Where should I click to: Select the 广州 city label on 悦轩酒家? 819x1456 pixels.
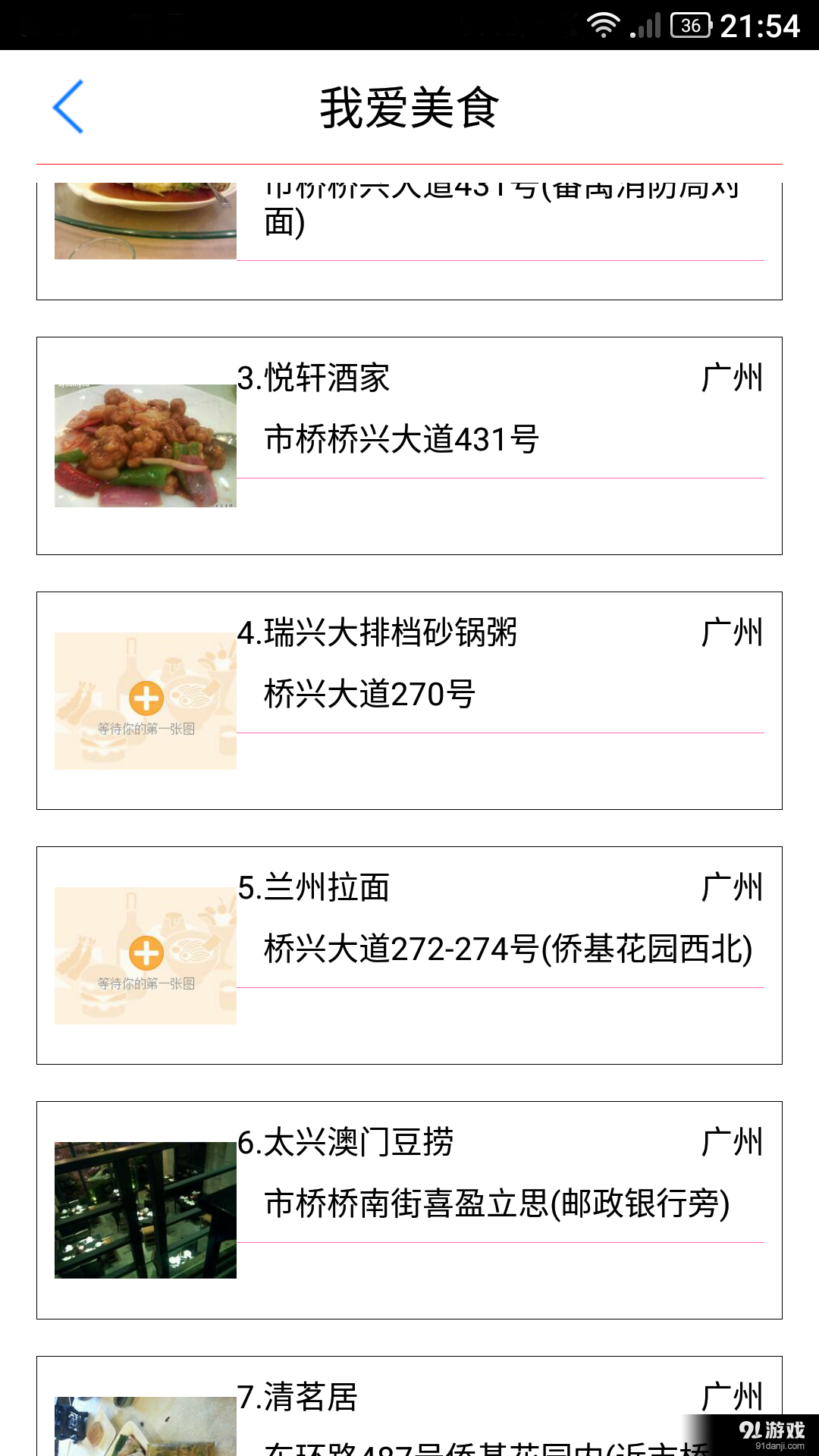click(x=731, y=378)
